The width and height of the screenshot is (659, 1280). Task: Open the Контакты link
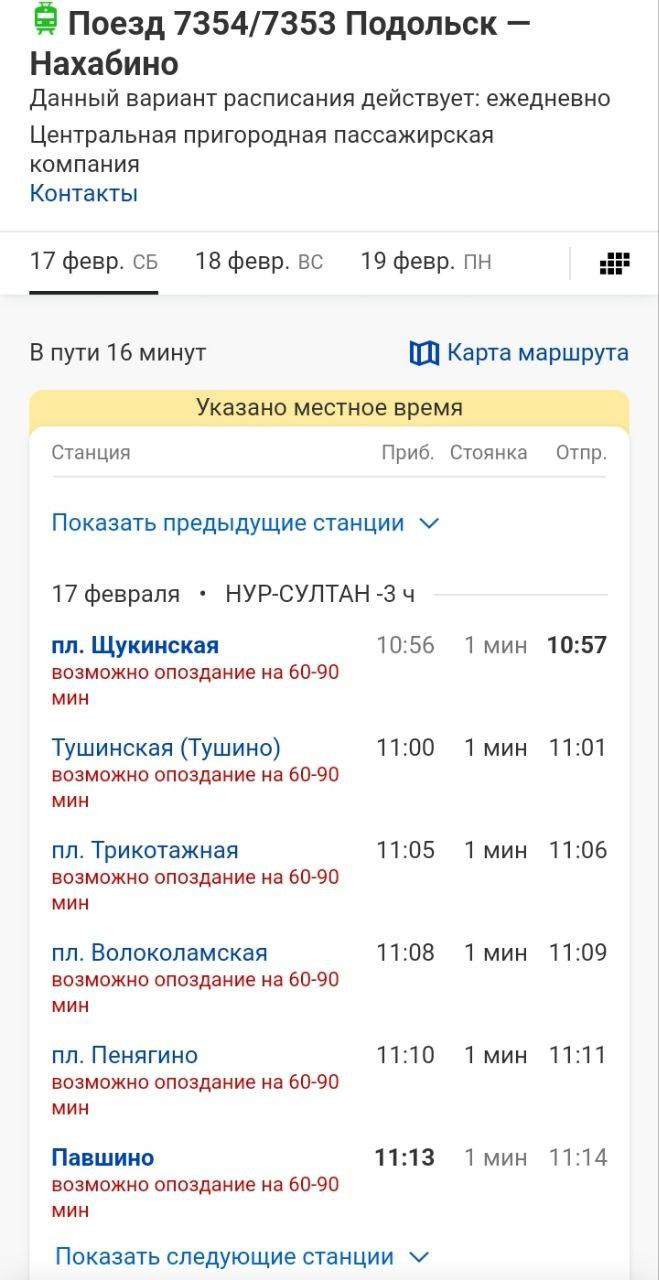pyautogui.click(x=83, y=193)
